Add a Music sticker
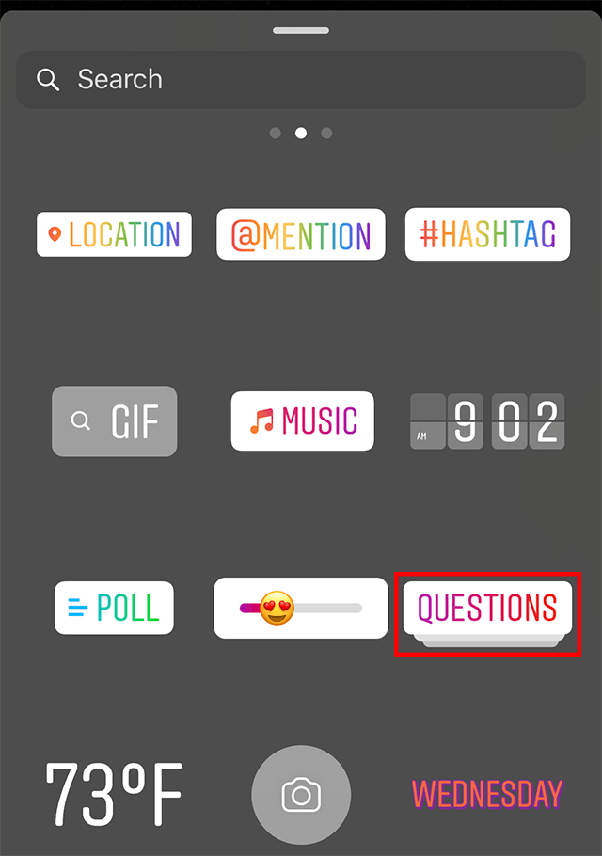602x856 pixels. point(301,421)
